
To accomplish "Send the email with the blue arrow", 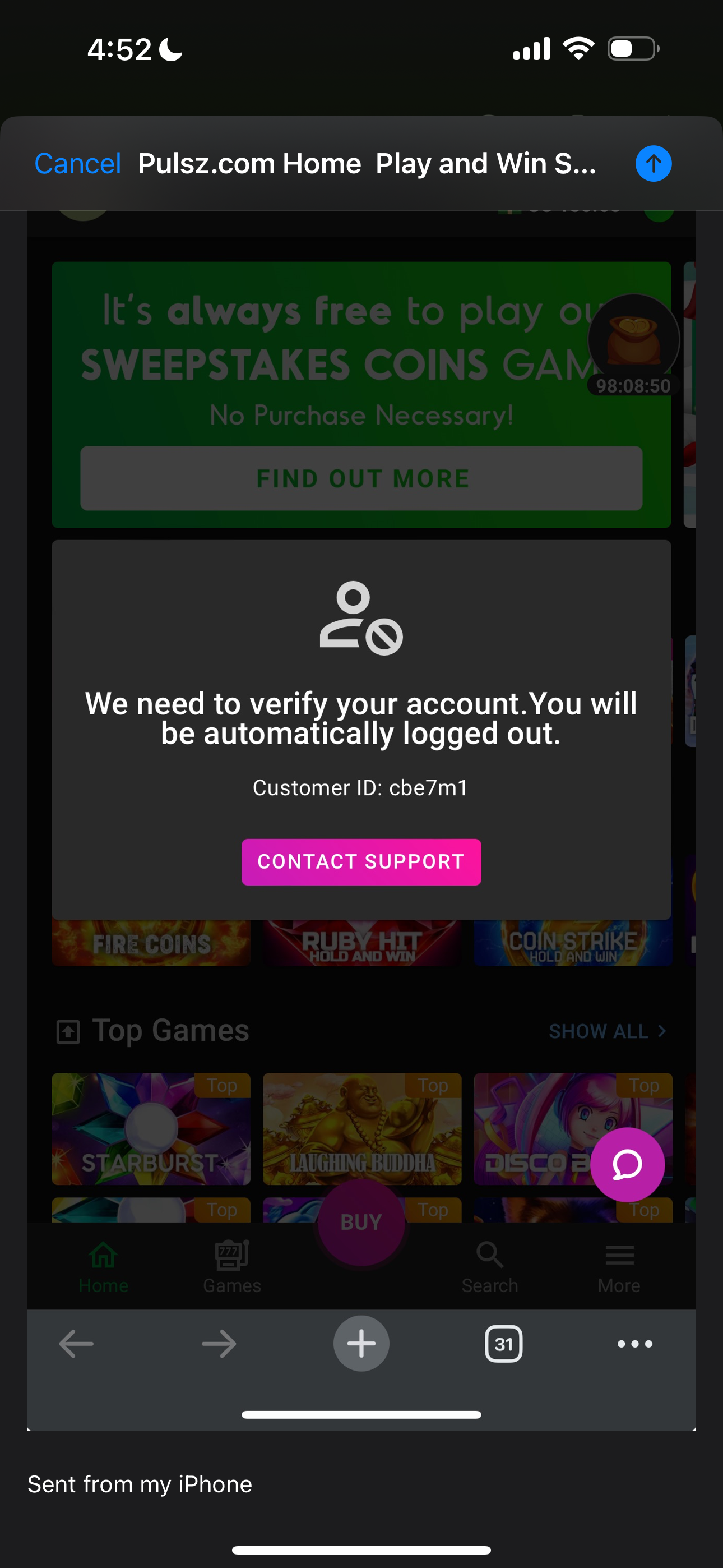I will [653, 164].
